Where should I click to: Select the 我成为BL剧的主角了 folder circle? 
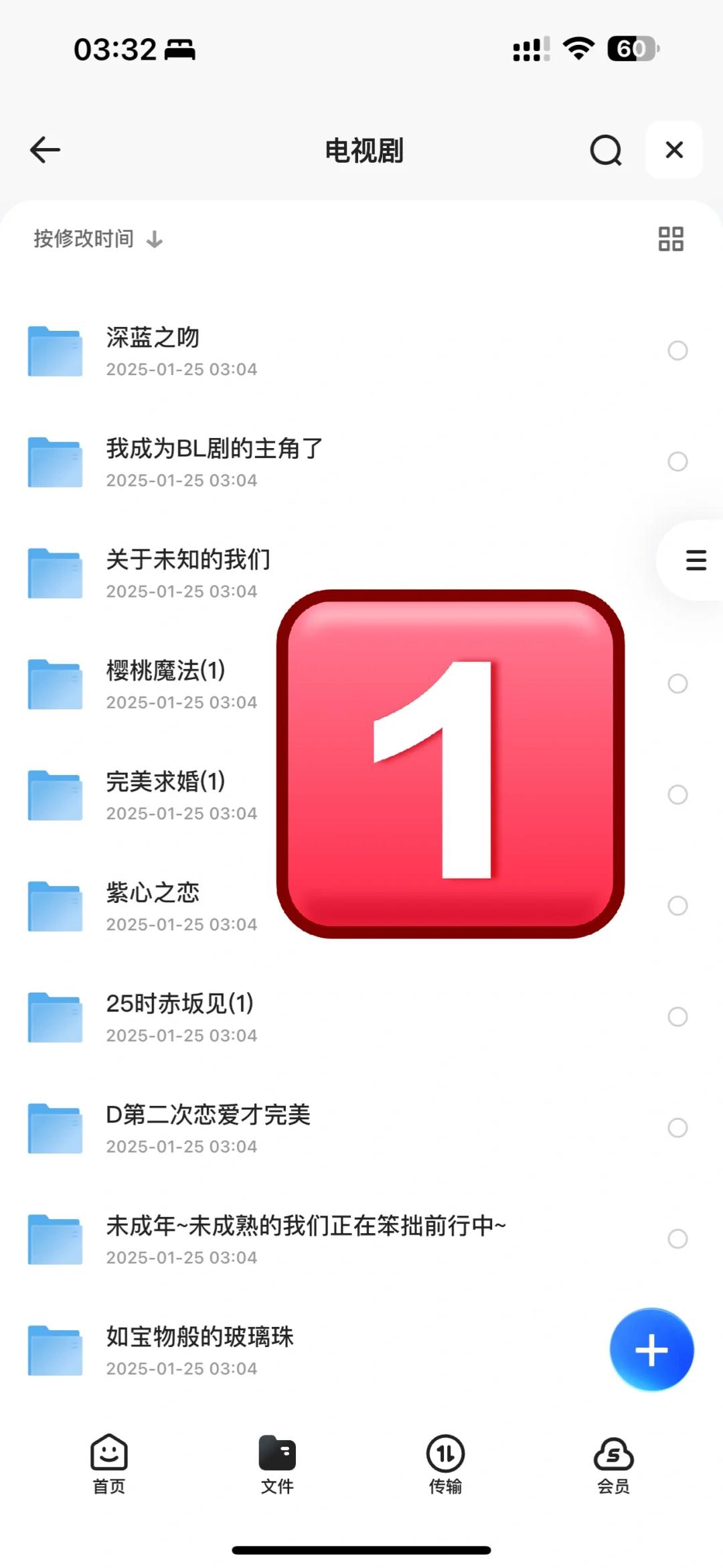pyautogui.click(x=677, y=461)
